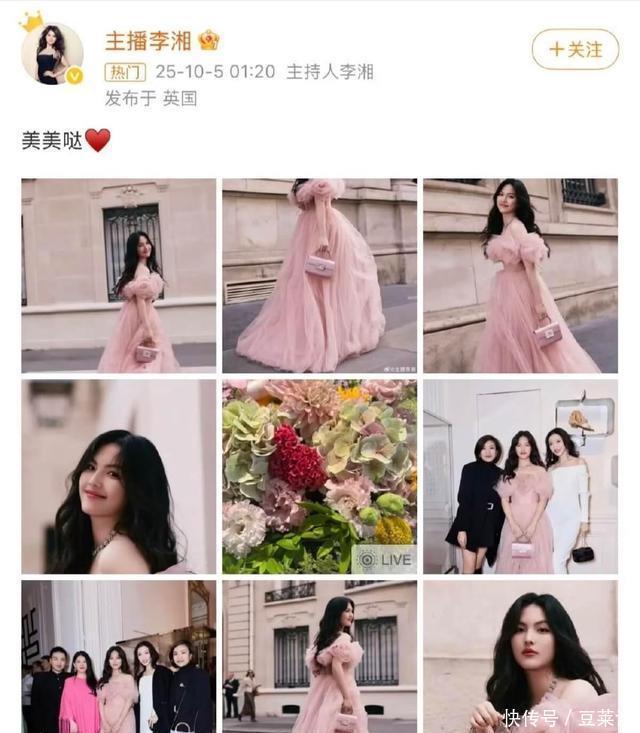Open the 主播李湘 username profile link
The image size is (640, 733).
(151, 41)
